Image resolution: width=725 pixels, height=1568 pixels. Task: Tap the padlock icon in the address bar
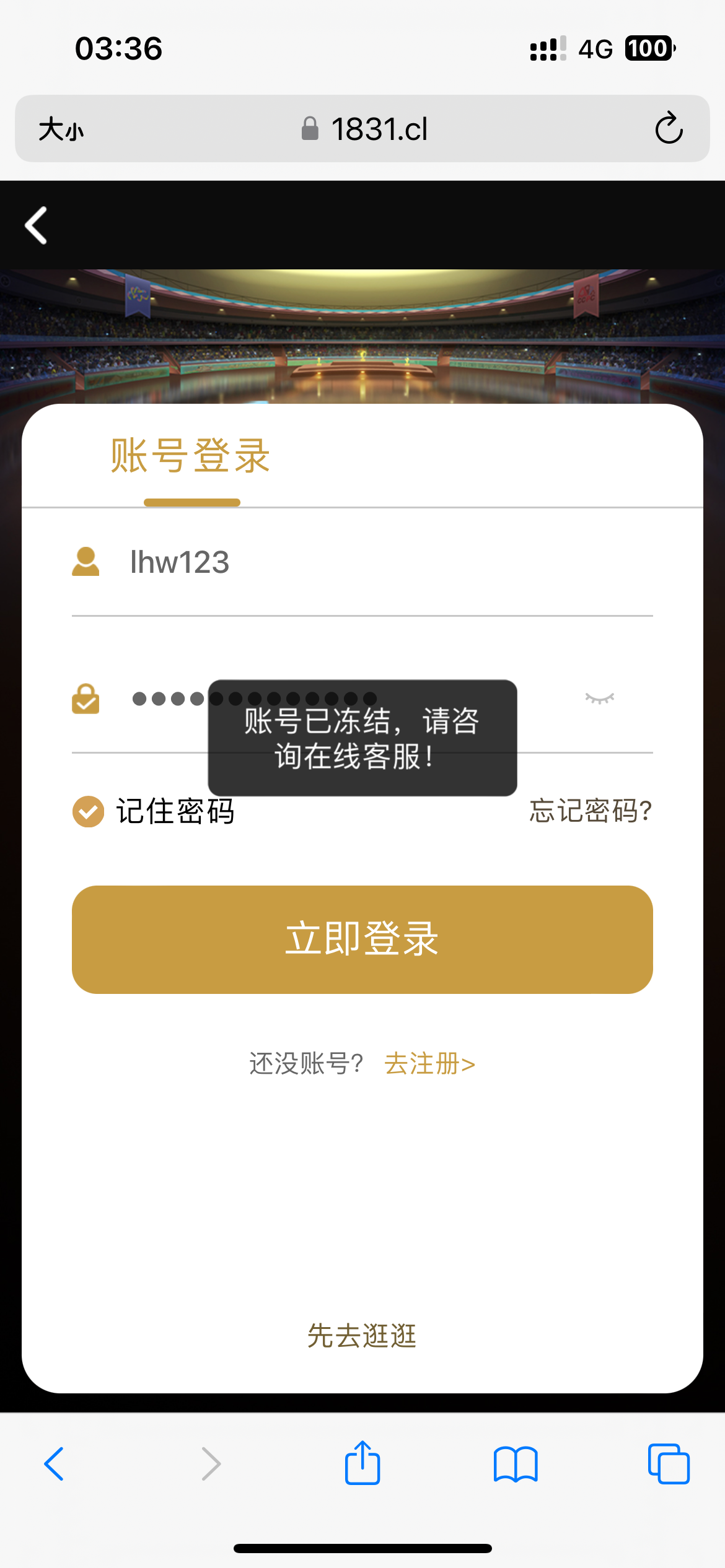310,127
